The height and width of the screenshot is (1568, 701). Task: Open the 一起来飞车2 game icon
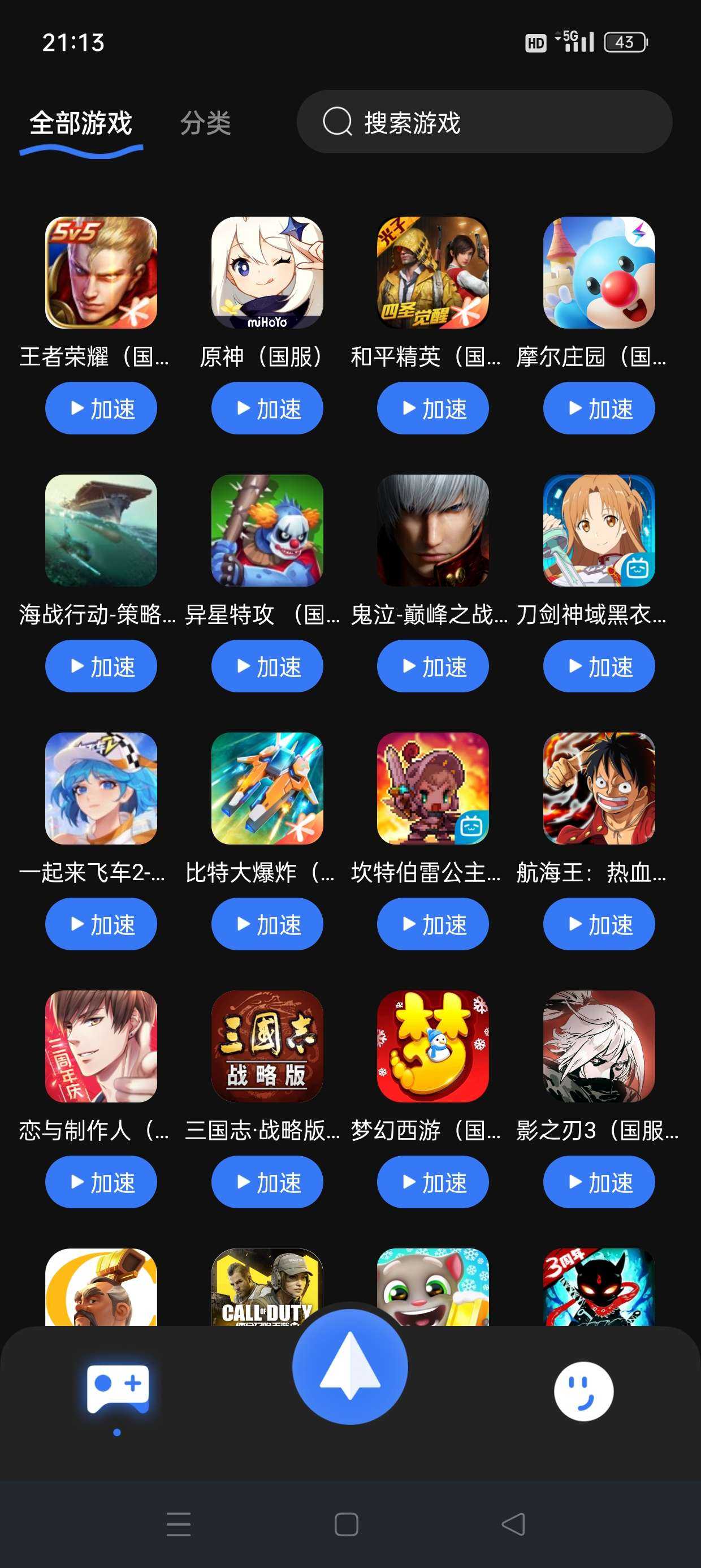(x=101, y=789)
